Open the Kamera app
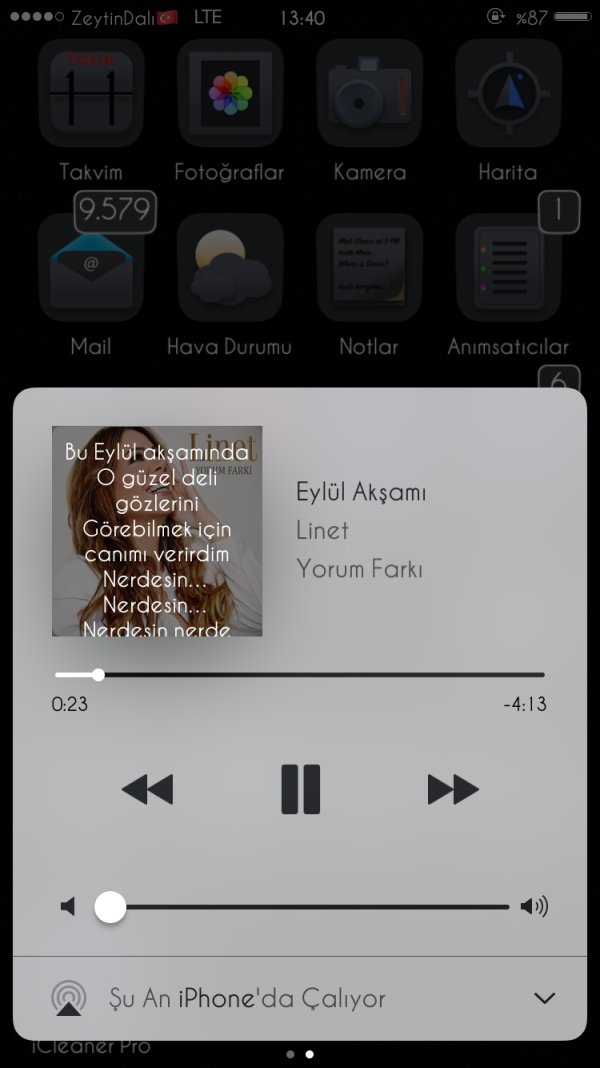The image size is (600, 1068). click(369, 93)
